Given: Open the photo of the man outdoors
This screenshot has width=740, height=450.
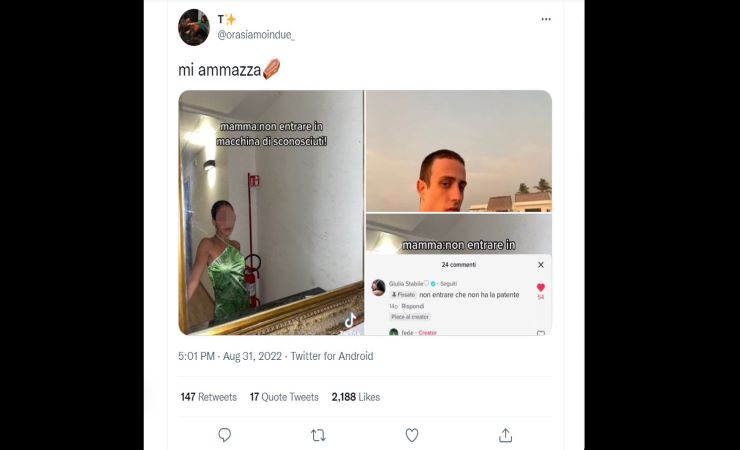Looking at the screenshot, I should point(458,151).
